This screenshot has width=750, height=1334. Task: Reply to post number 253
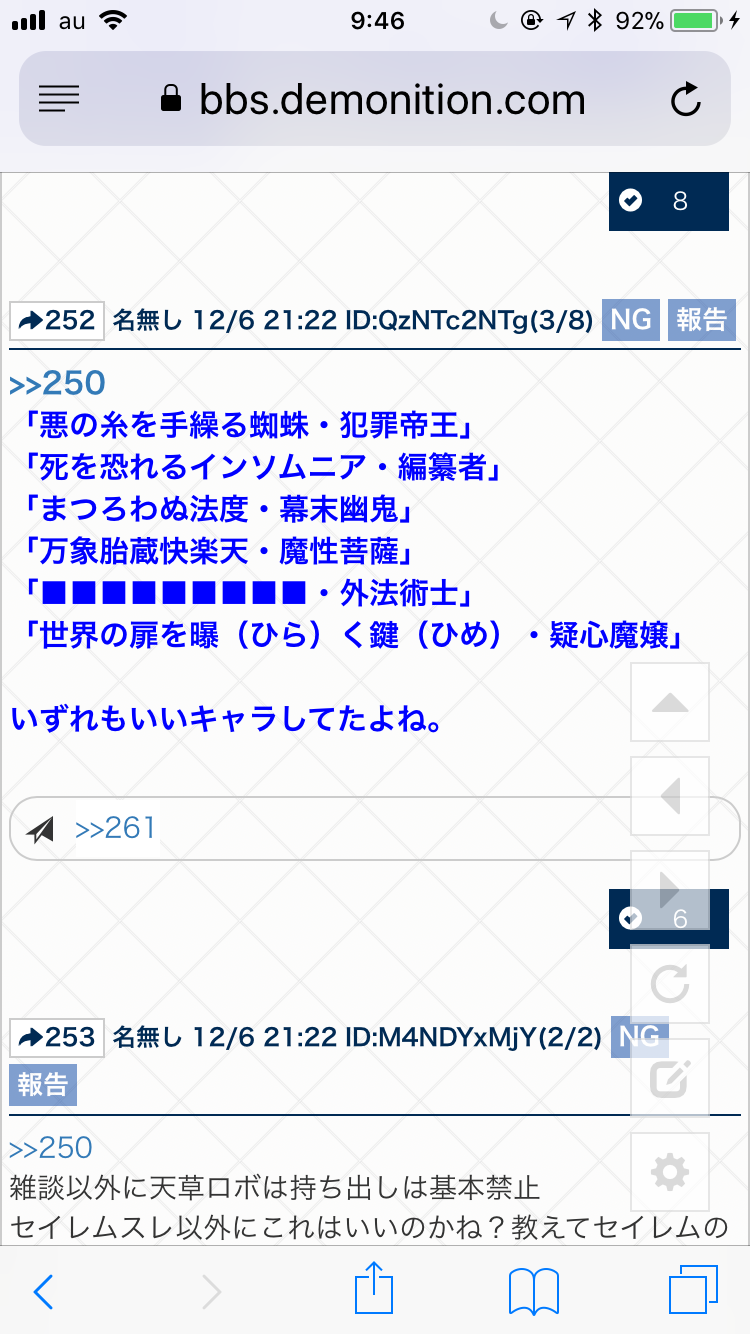coord(57,1037)
